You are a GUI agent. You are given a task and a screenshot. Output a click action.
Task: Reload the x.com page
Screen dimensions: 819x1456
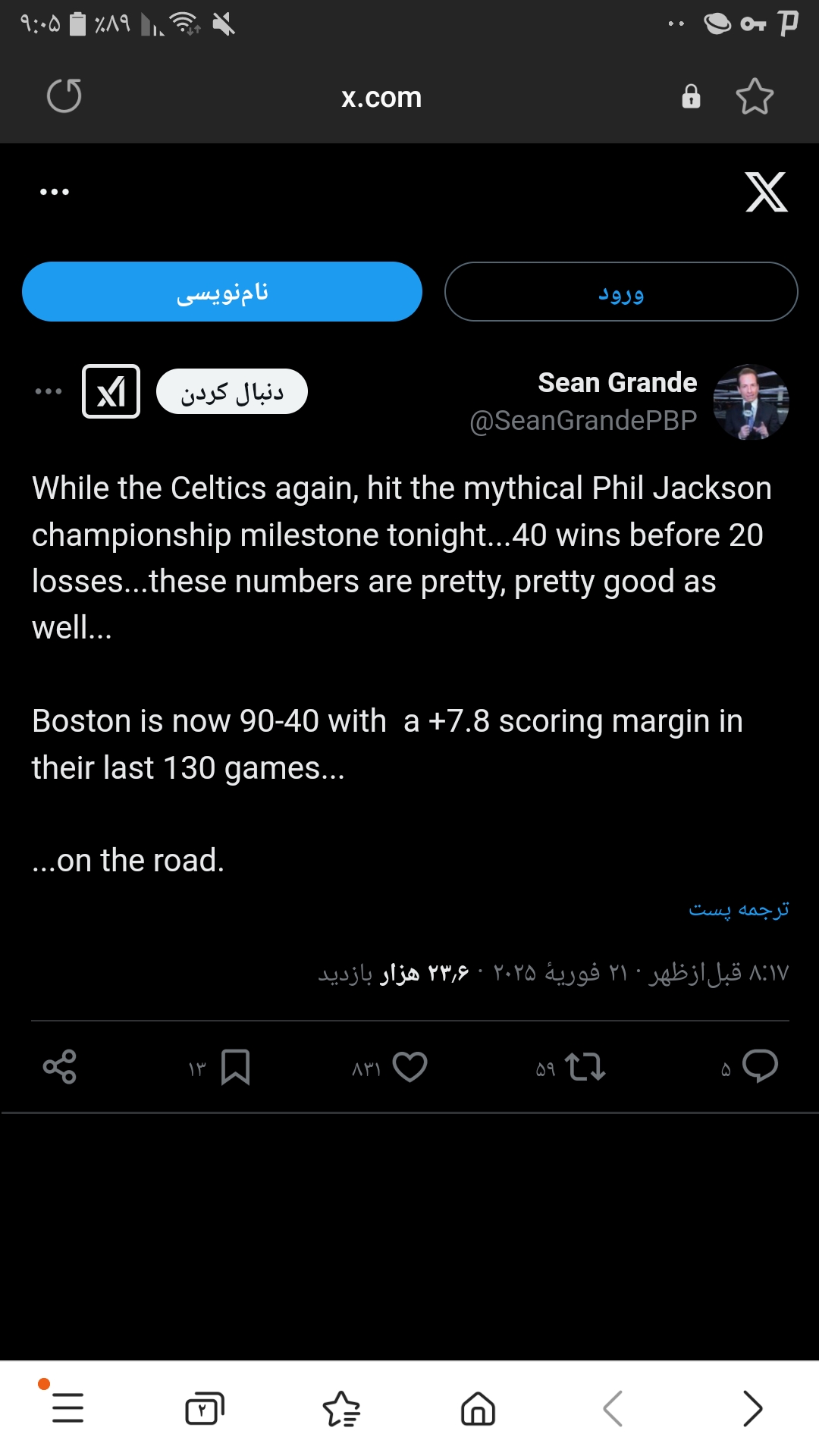click(x=64, y=96)
